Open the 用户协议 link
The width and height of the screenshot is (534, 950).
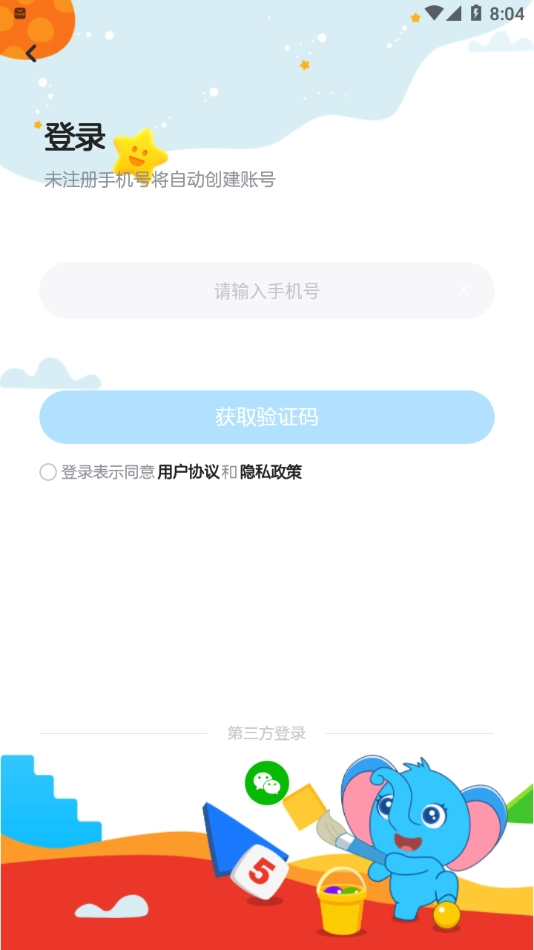[x=189, y=472]
